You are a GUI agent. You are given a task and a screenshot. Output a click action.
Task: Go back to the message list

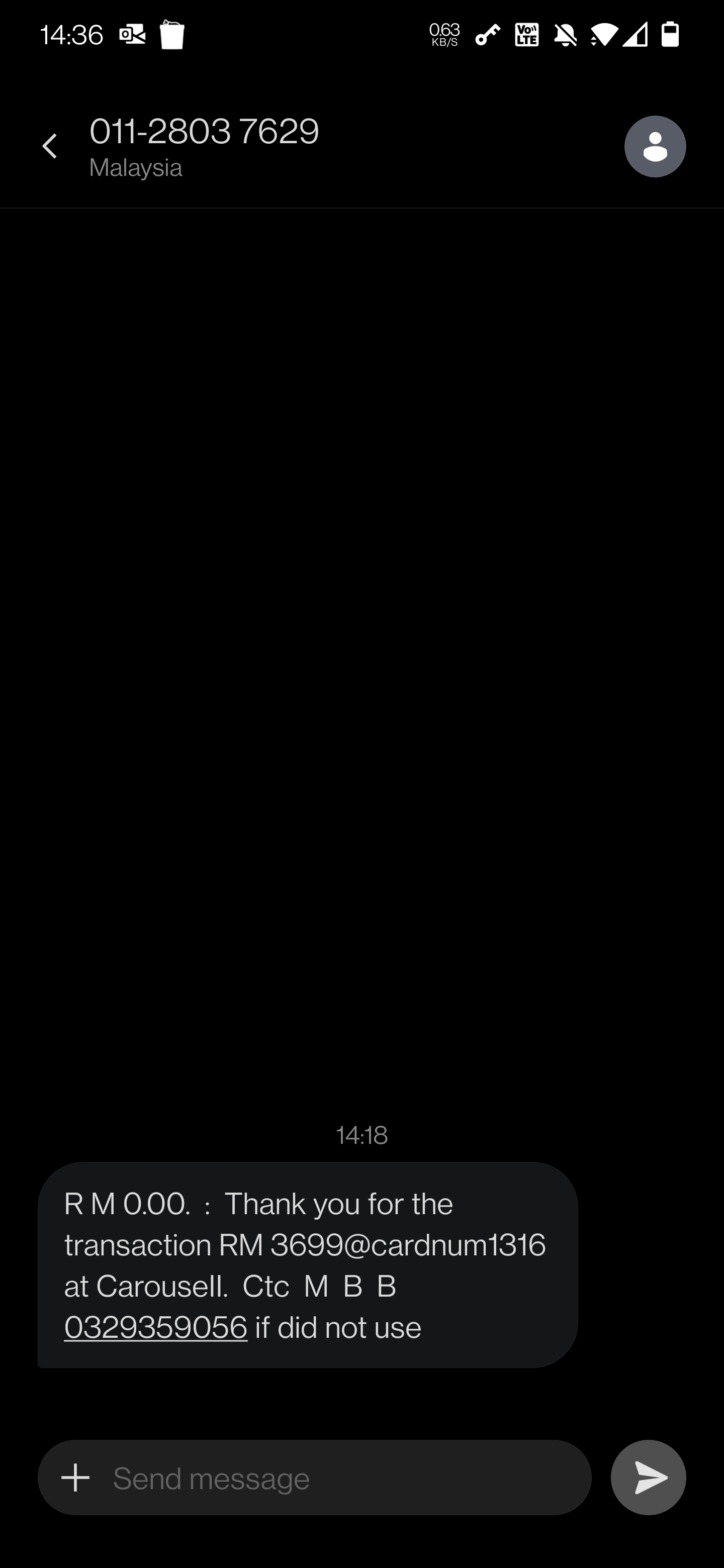pyautogui.click(x=50, y=147)
